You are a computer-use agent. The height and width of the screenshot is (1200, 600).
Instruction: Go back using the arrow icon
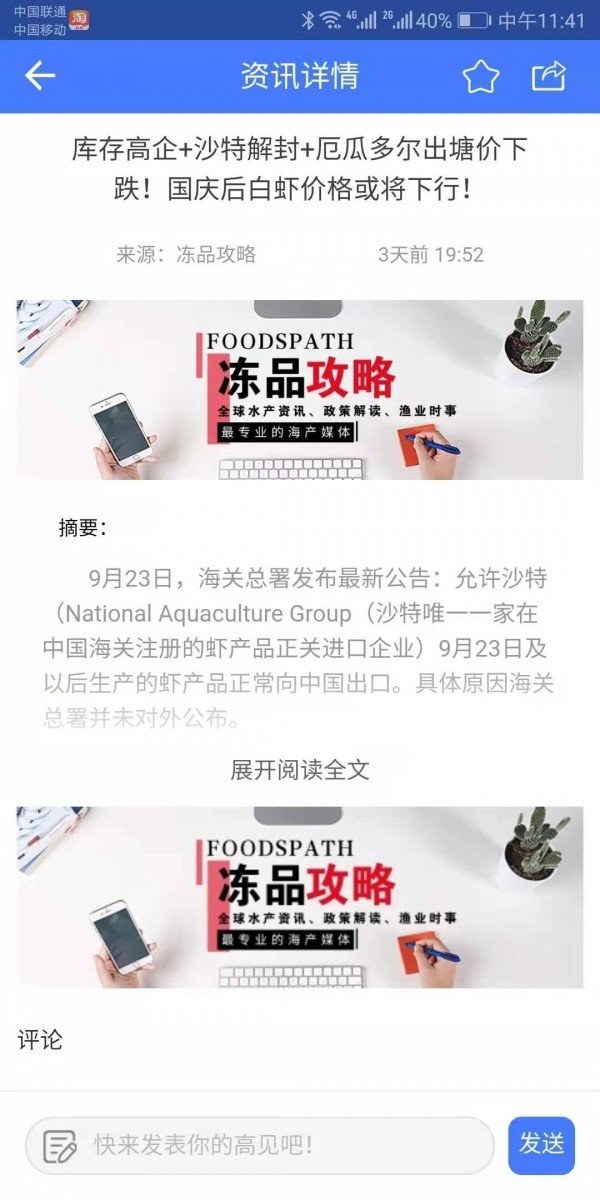(x=40, y=76)
